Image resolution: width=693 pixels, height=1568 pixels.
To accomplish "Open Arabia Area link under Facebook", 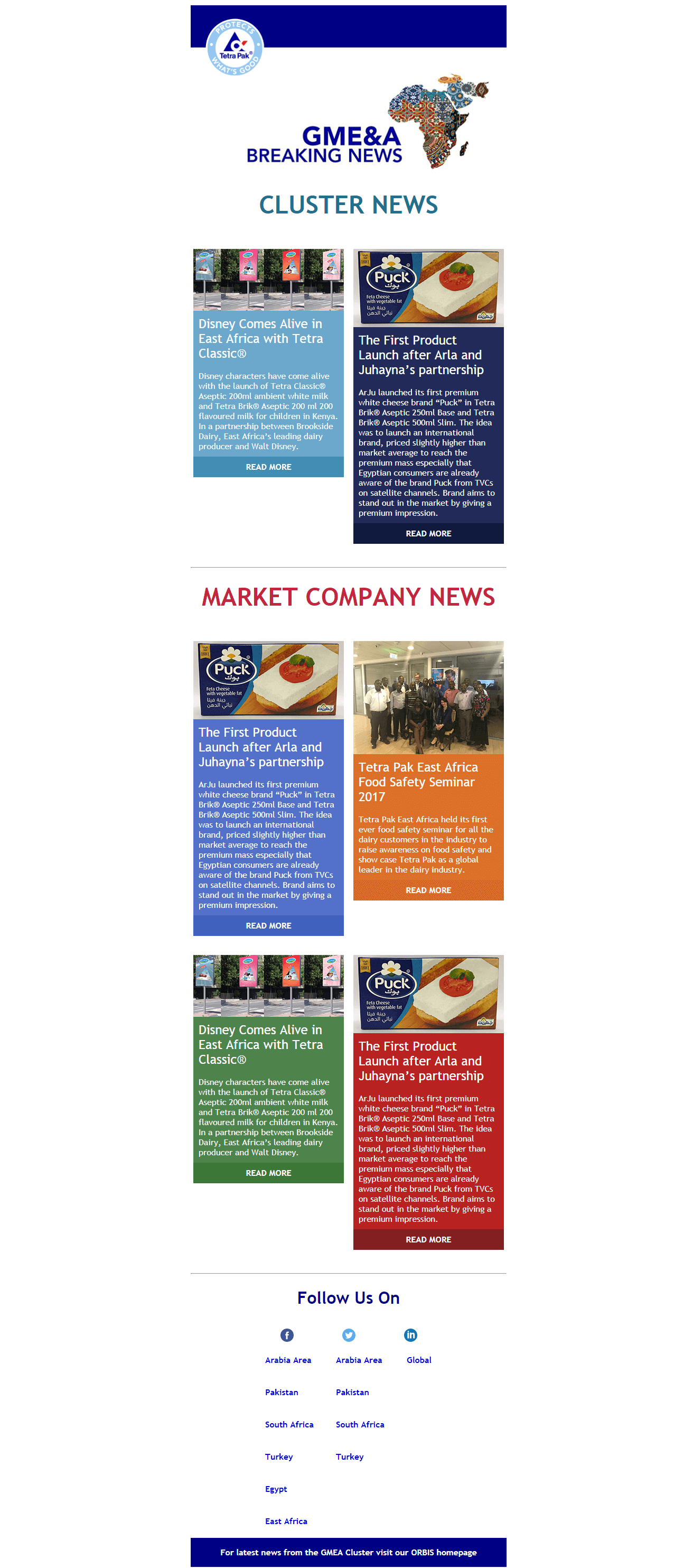I will click(x=288, y=1360).
